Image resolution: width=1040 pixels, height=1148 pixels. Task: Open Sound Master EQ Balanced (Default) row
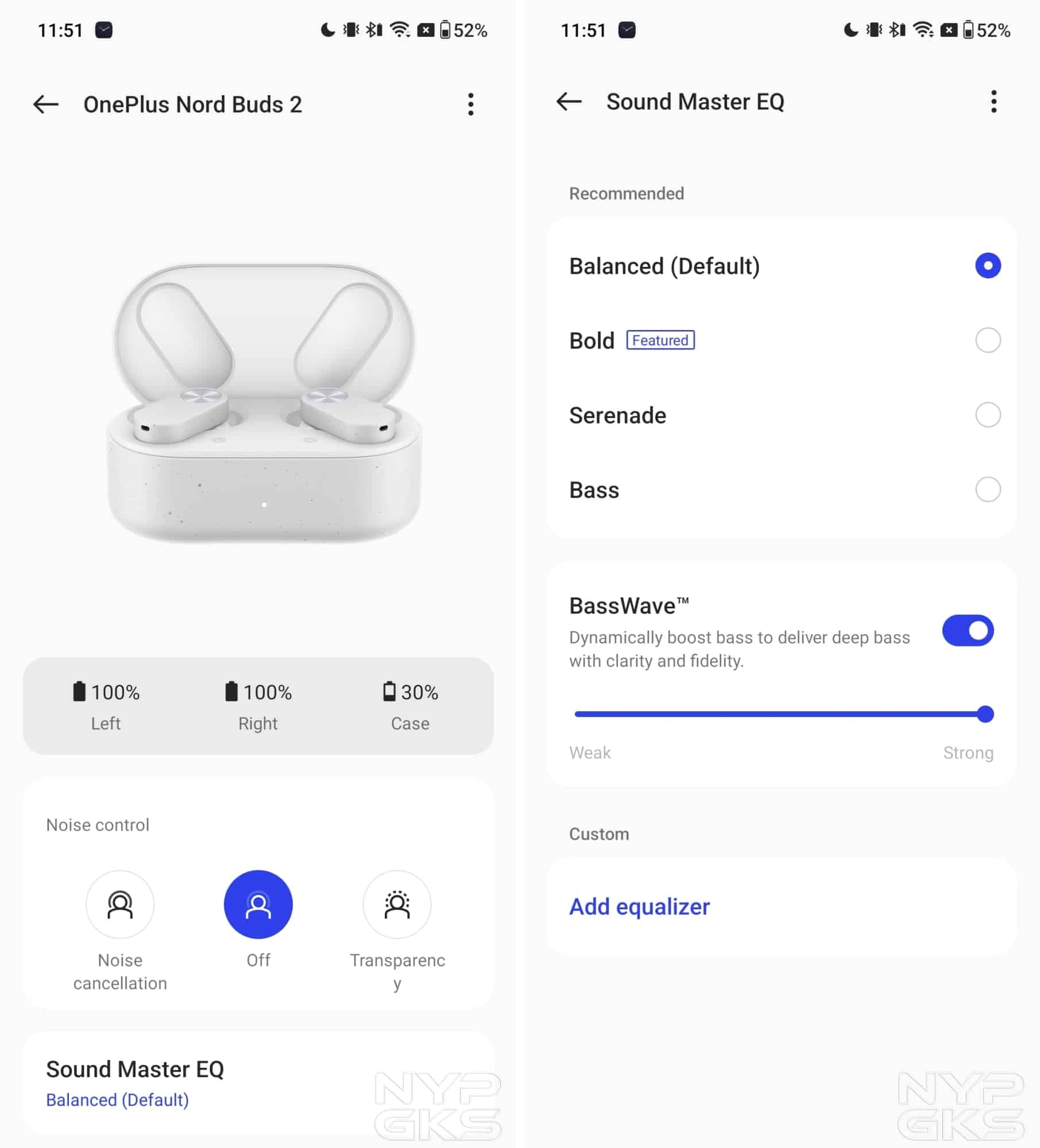point(257,1083)
